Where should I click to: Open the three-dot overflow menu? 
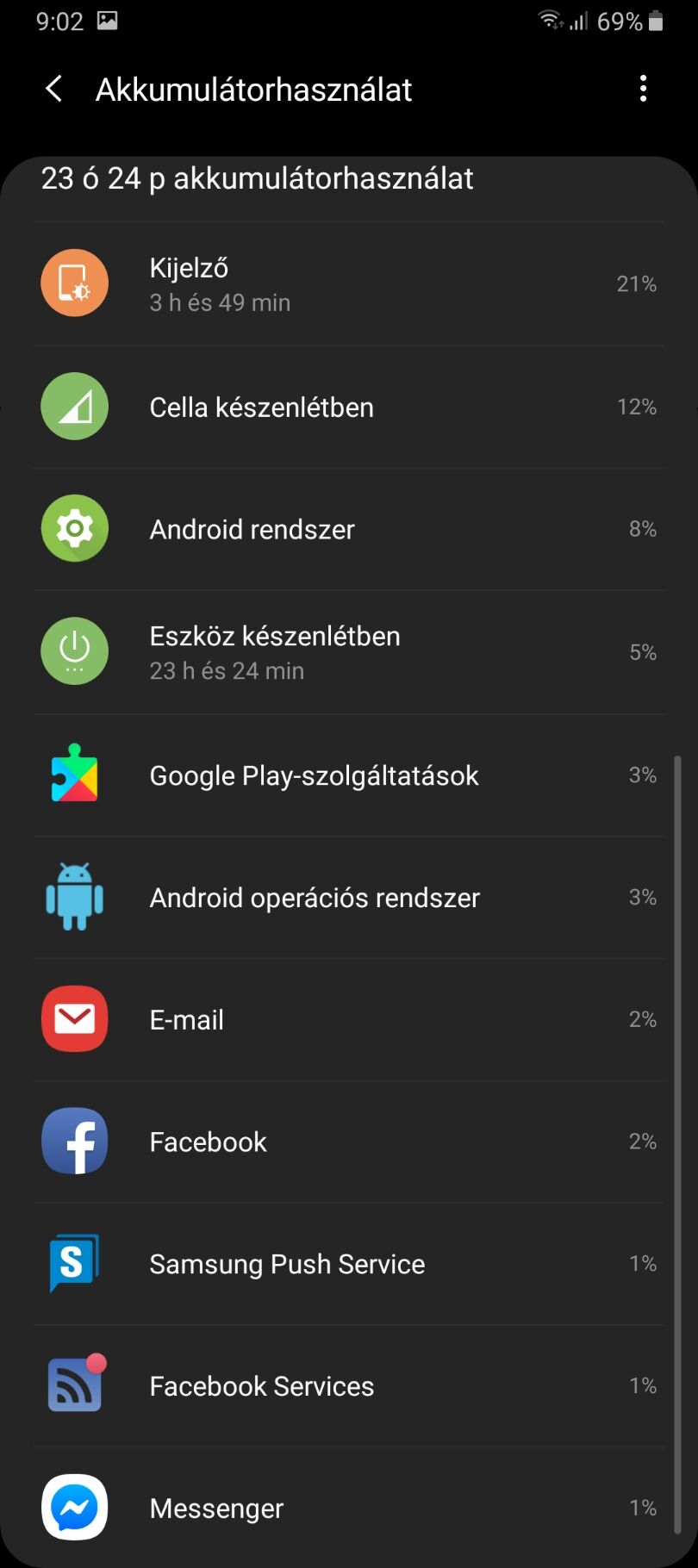[643, 89]
